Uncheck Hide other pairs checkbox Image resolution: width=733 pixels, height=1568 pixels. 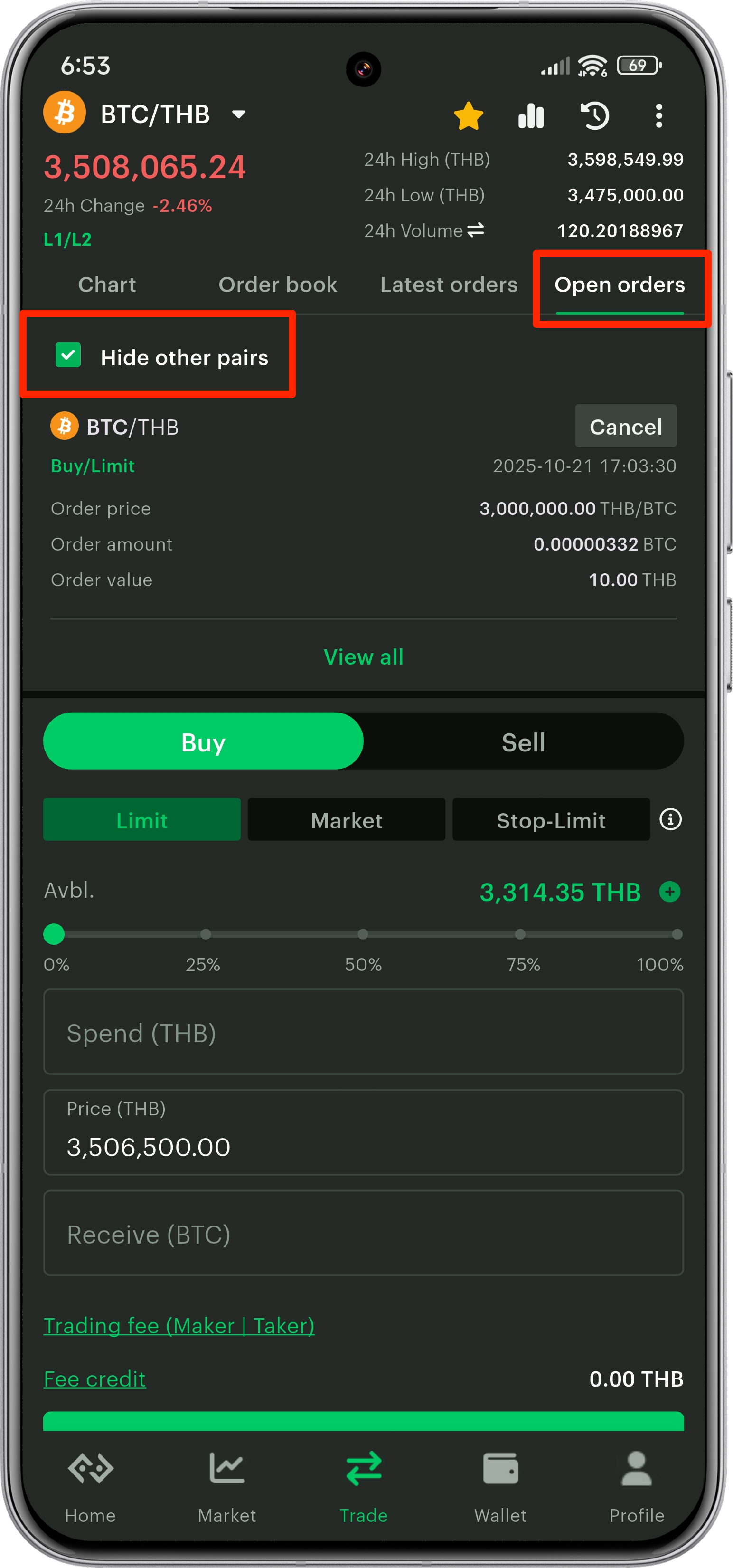pos(68,355)
